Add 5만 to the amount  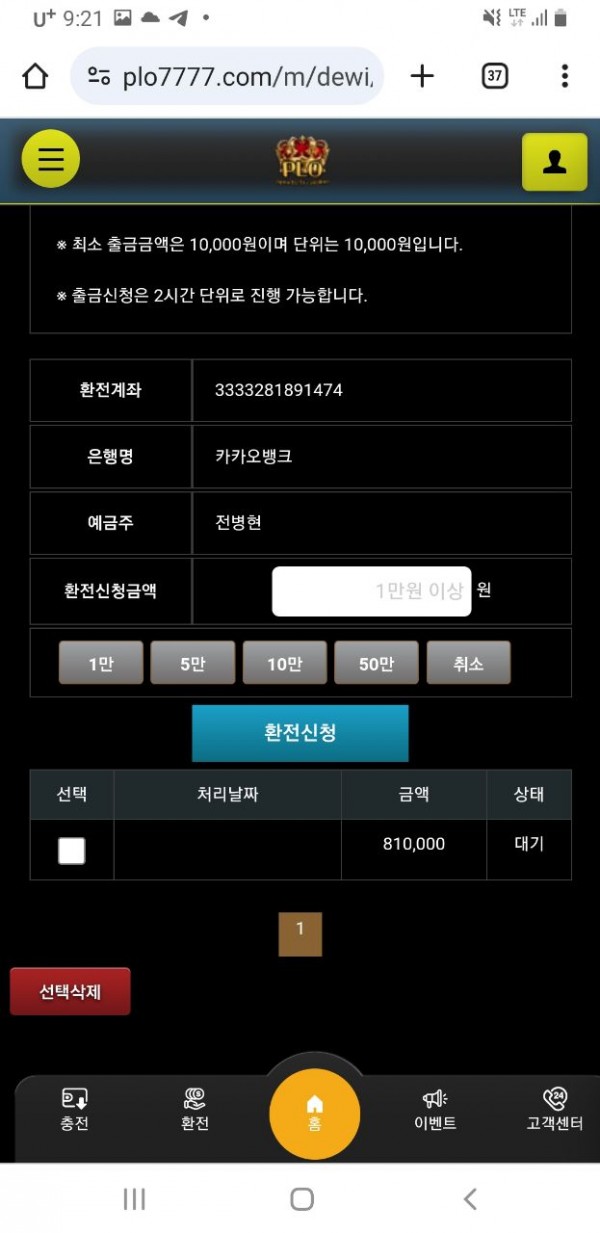(192, 663)
